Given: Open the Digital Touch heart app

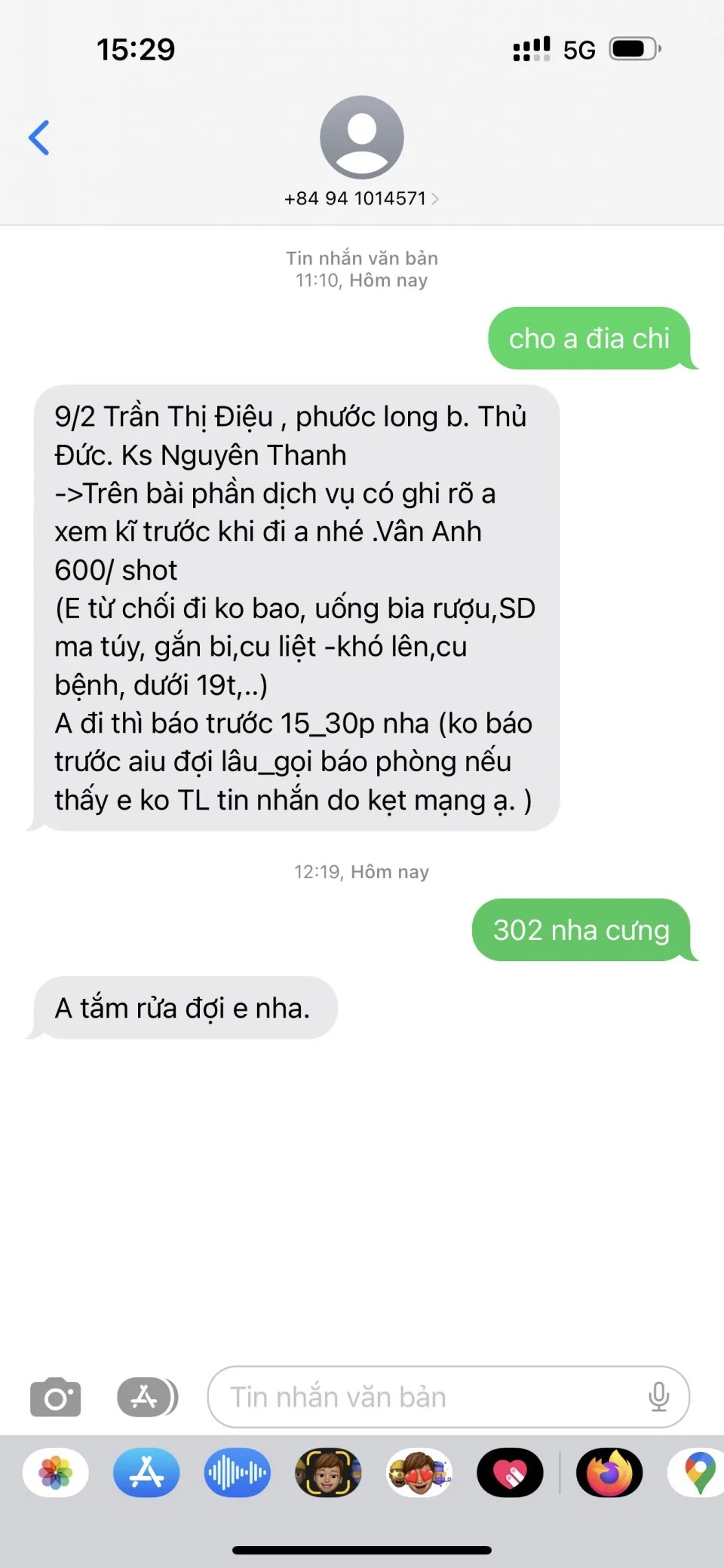Looking at the screenshot, I should [510, 1472].
